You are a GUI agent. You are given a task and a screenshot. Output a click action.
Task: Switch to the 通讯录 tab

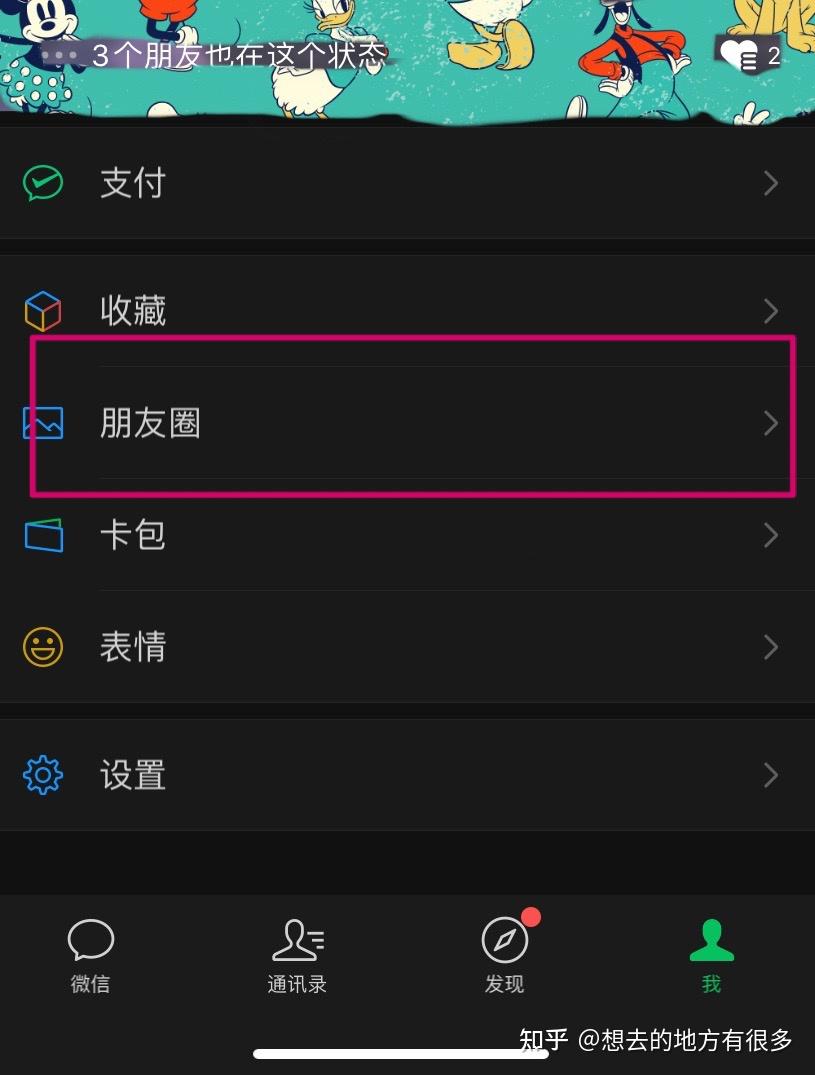(x=297, y=955)
